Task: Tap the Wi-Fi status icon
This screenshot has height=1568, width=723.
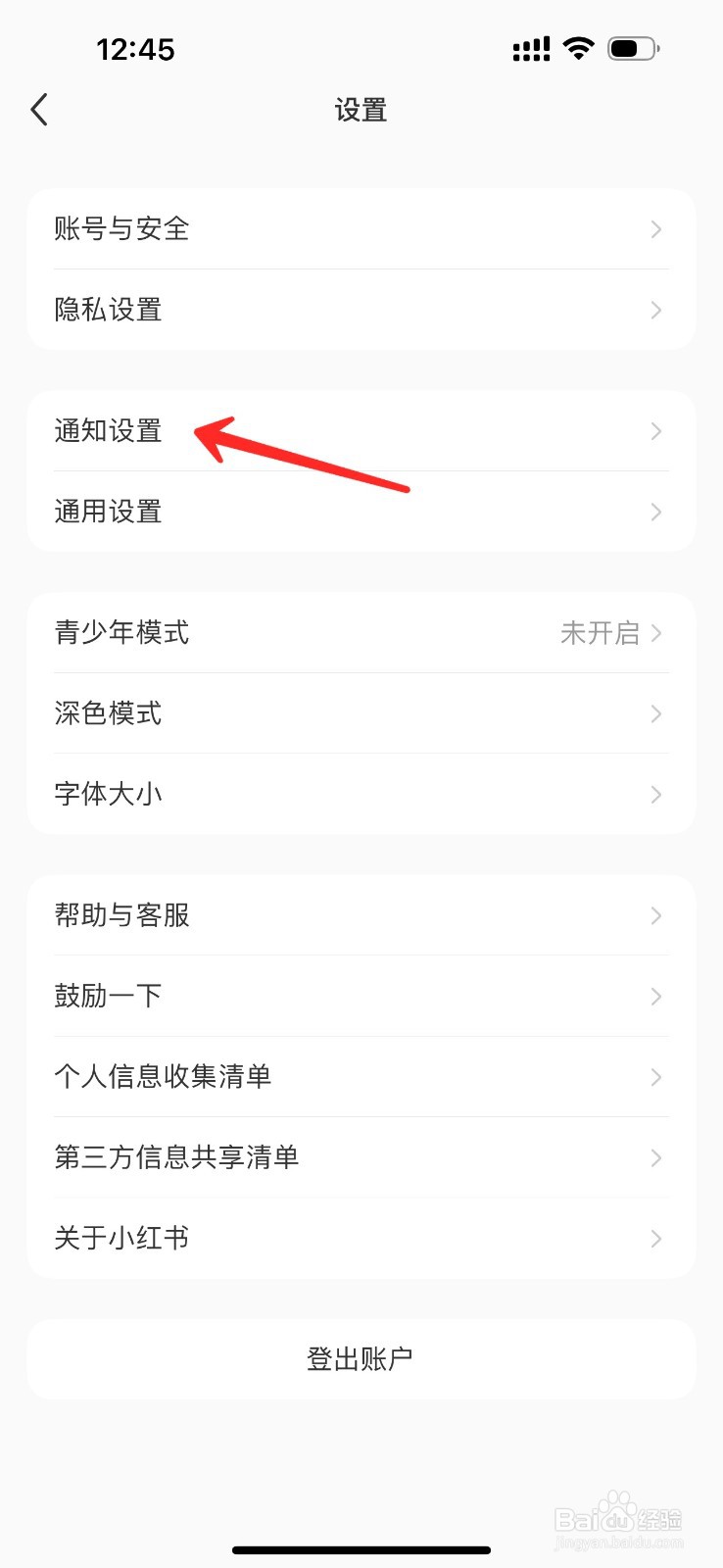Action: [x=577, y=48]
